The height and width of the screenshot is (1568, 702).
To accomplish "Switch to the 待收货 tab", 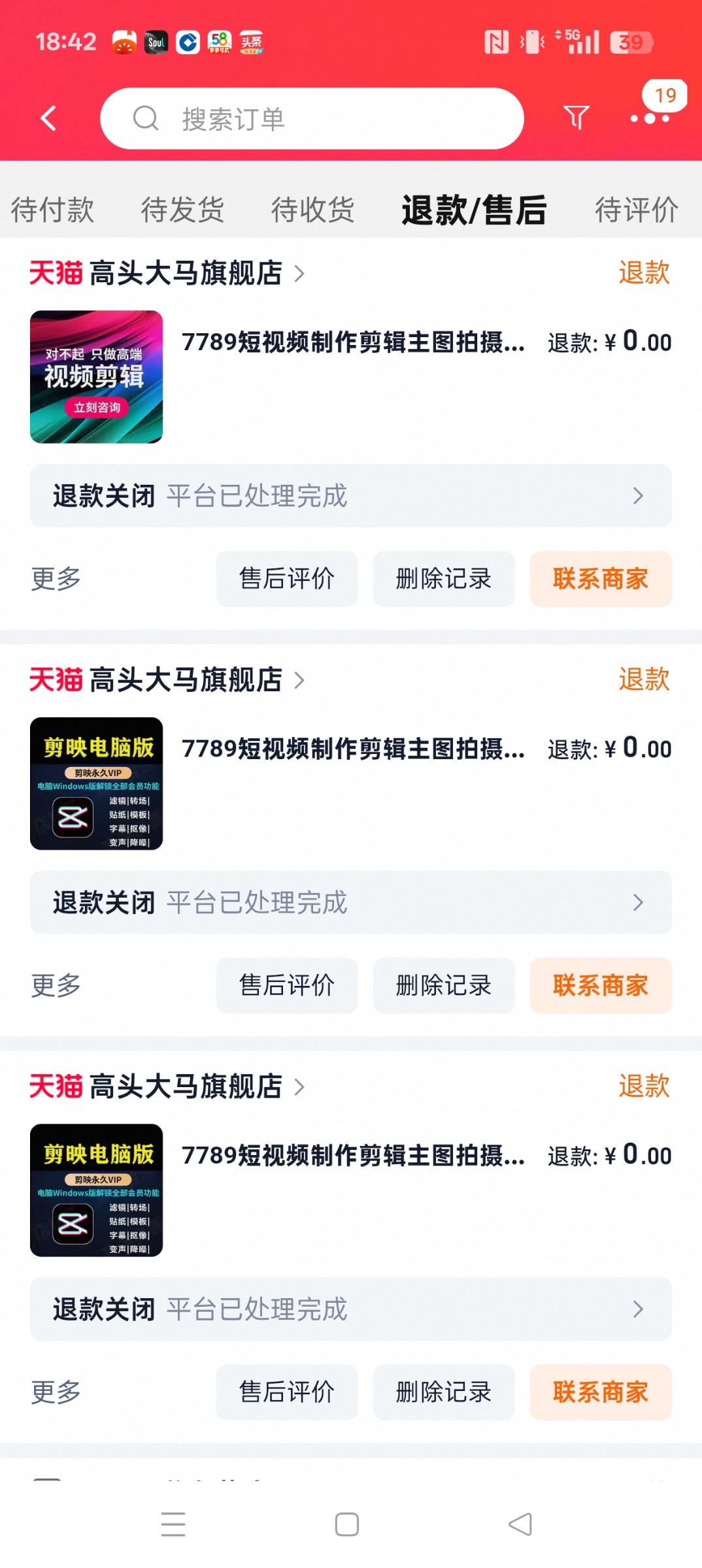I will tap(312, 210).
